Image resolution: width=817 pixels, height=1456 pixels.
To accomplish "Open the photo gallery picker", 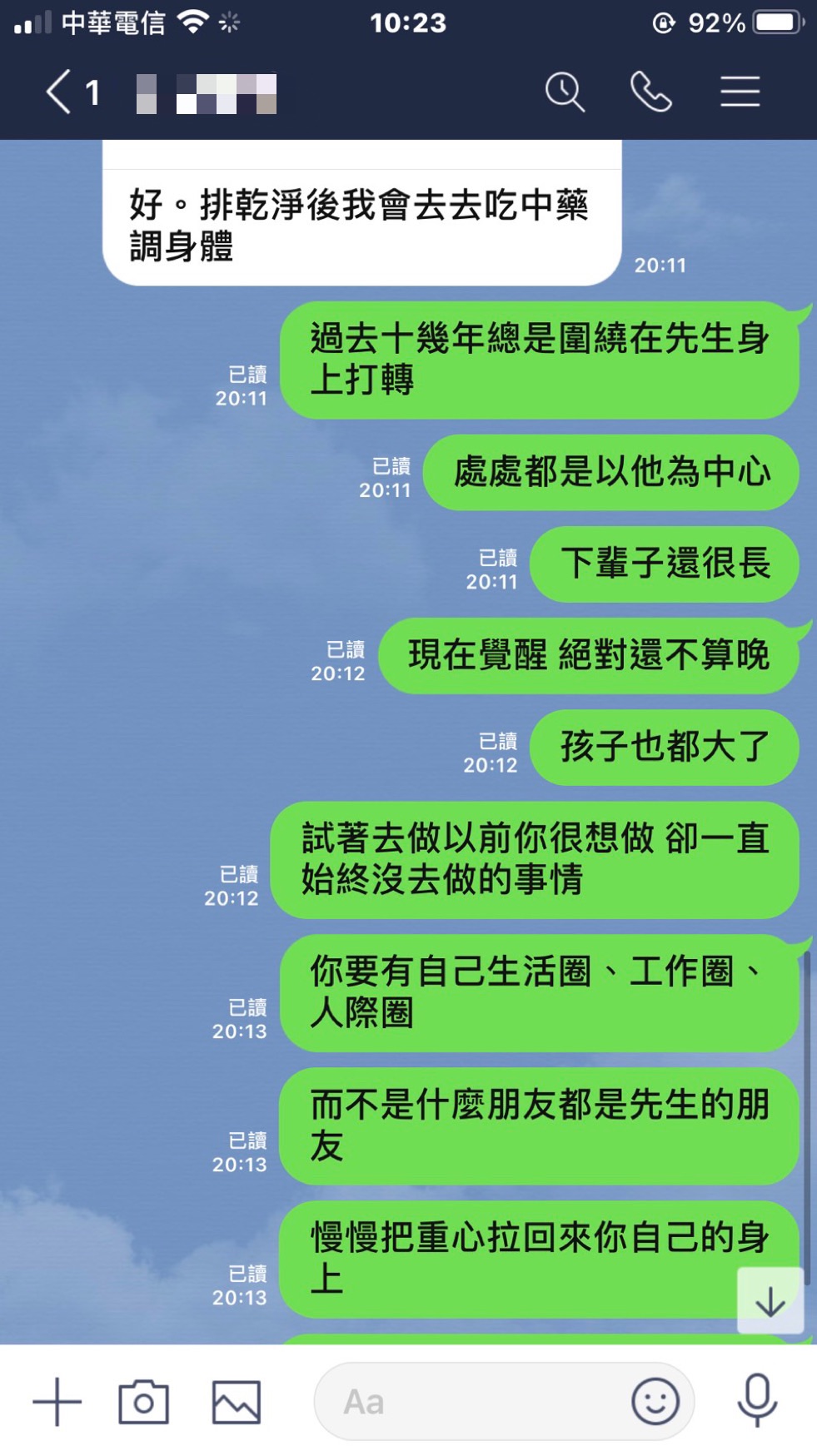I will pyautogui.click(x=236, y=1402).
